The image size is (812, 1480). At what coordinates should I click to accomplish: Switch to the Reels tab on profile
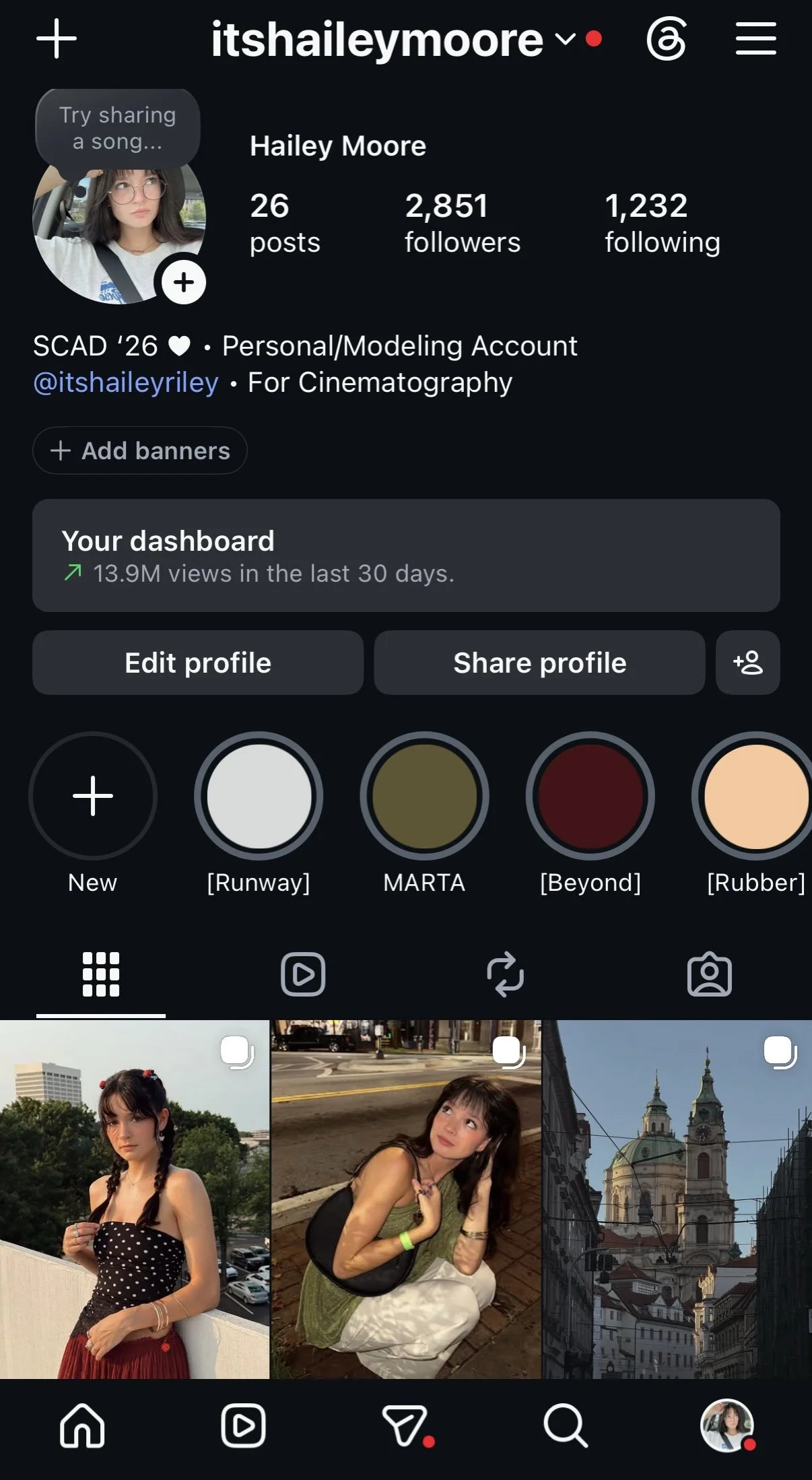tap(303, 974)
